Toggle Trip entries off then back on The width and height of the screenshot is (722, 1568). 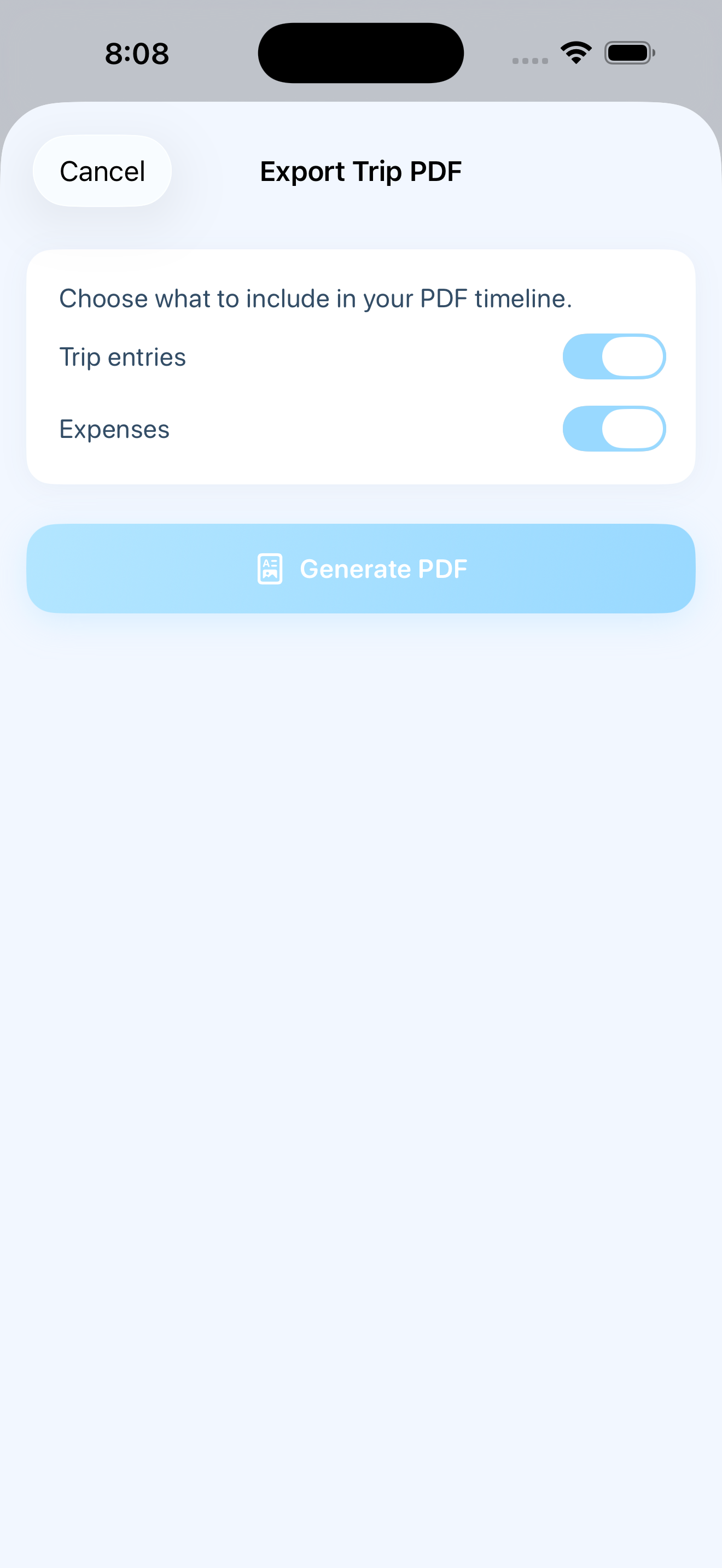pos(614,356)
